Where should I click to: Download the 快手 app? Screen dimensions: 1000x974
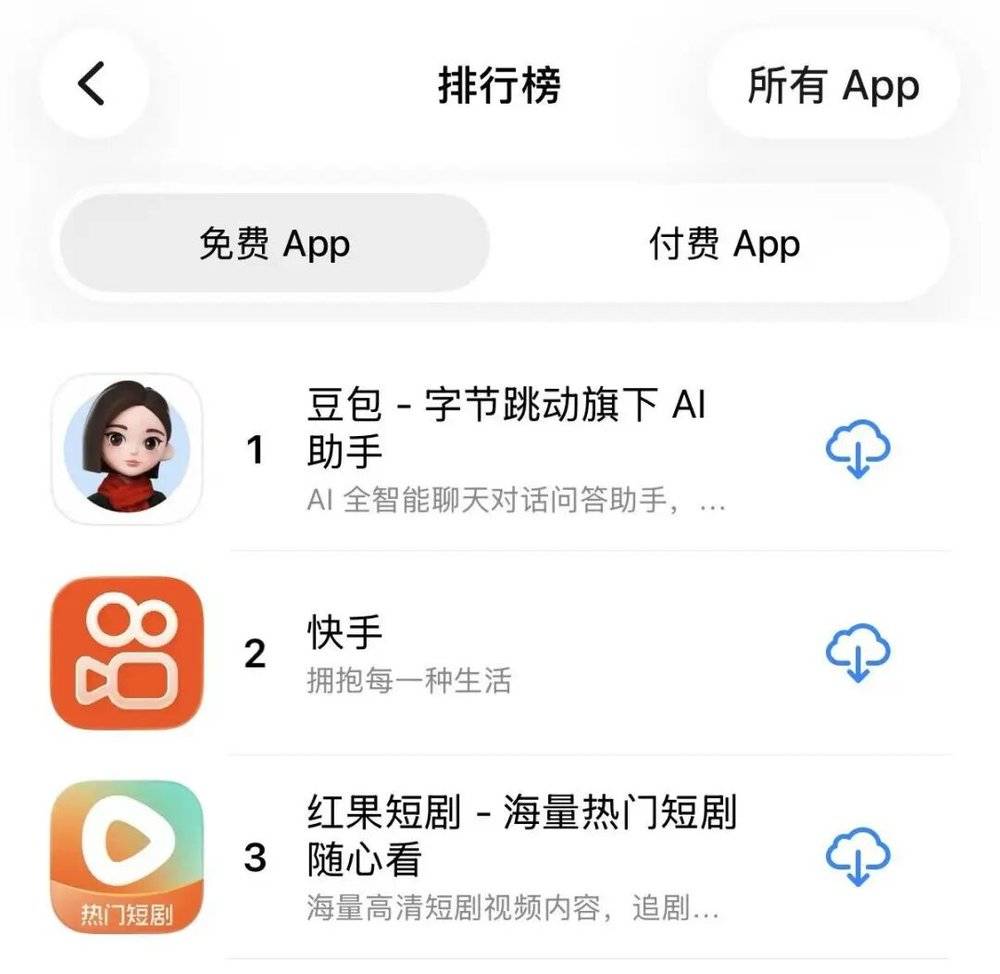(x=857, y=653)
